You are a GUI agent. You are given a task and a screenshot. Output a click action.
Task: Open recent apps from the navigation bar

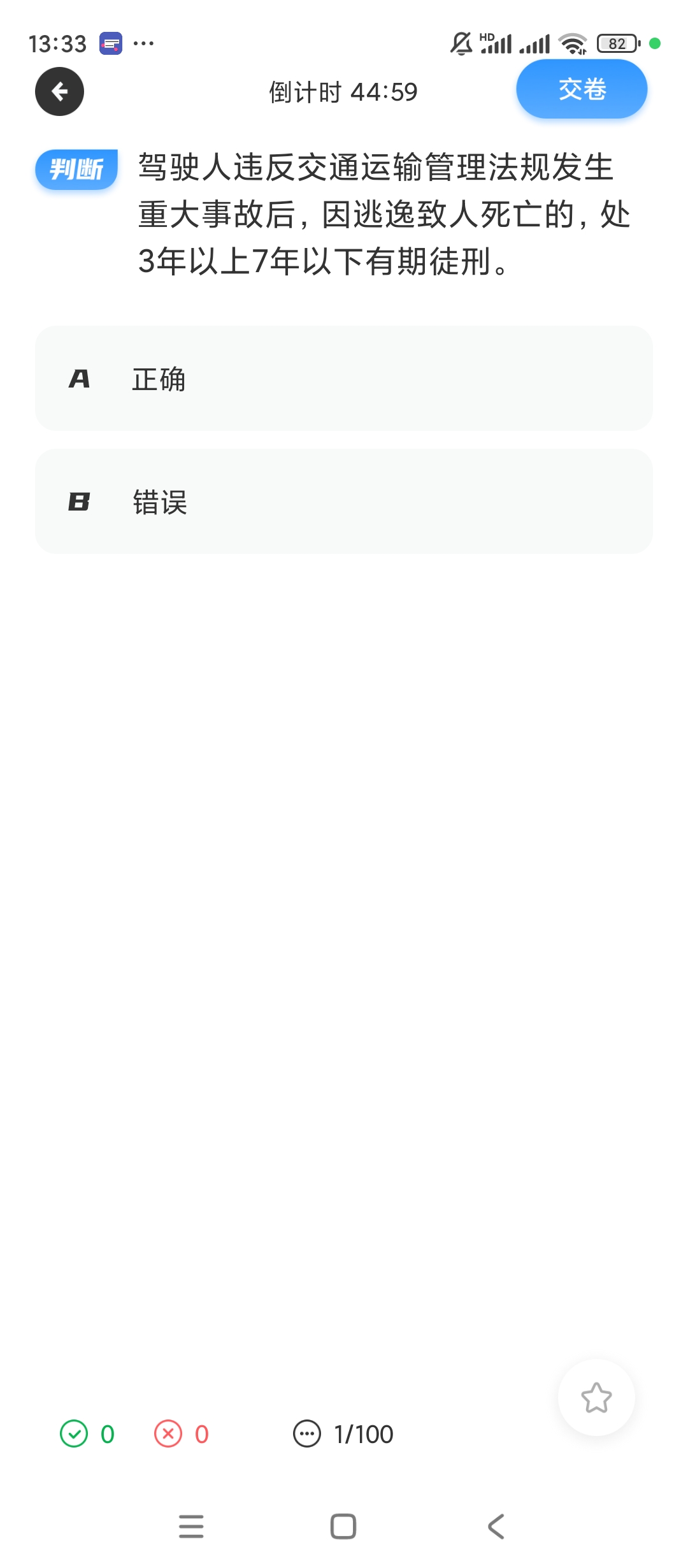191,1527
